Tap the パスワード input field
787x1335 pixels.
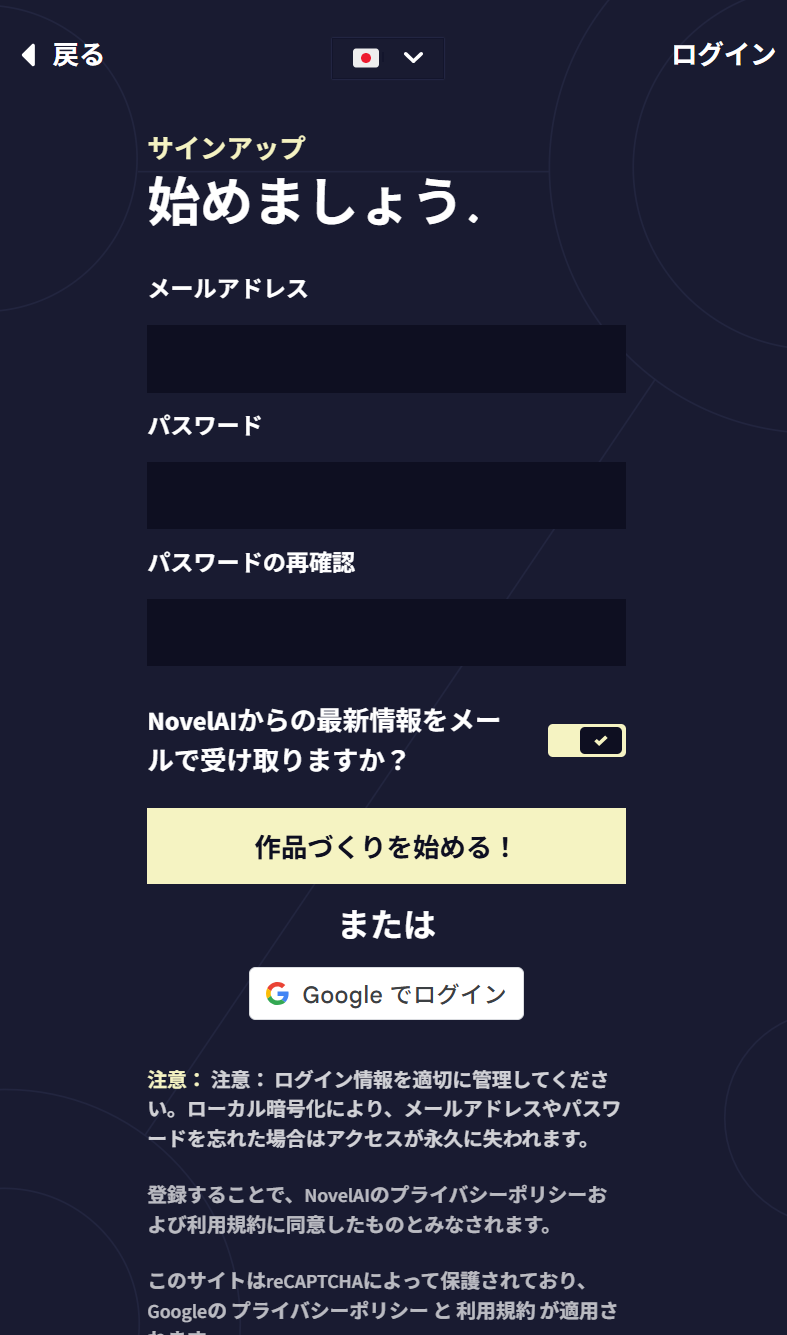(386, 495)
